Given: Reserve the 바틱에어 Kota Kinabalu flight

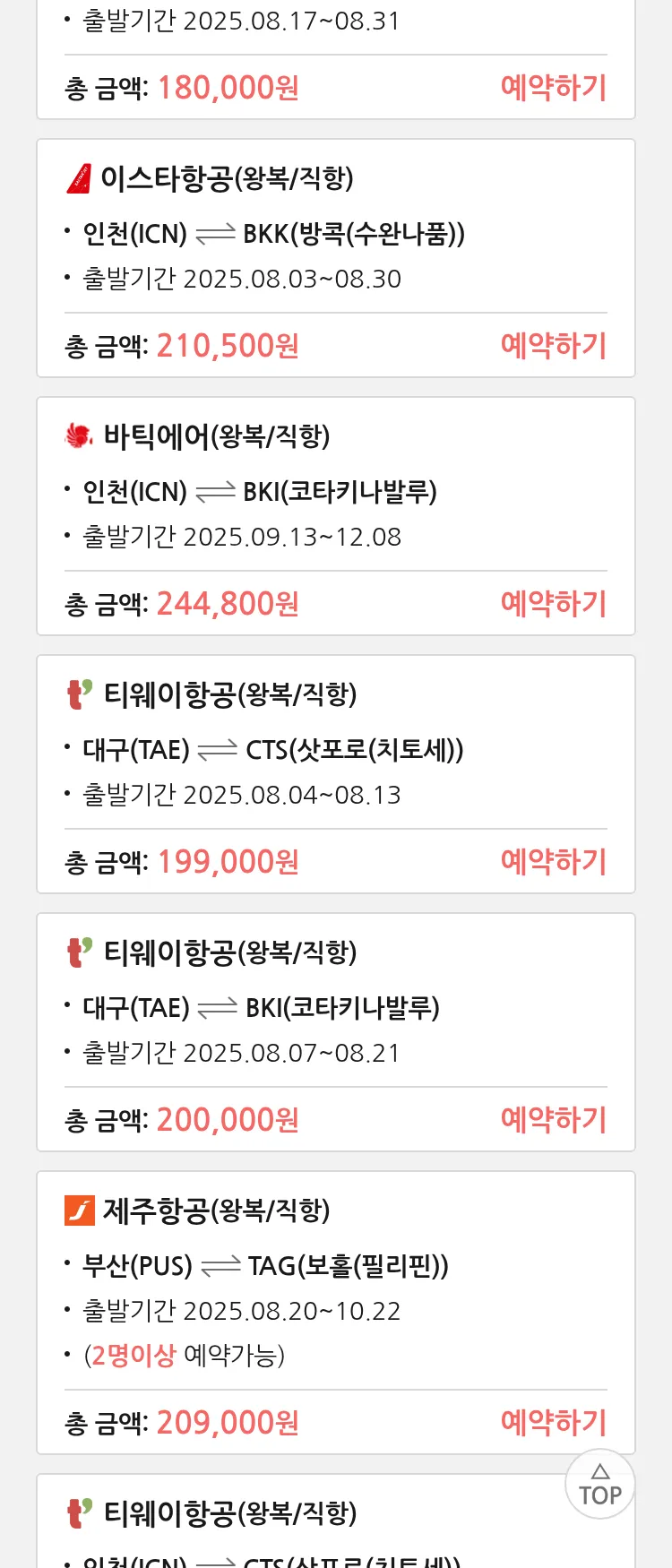Looking at the screenshot, I should (x=553, y=604).
